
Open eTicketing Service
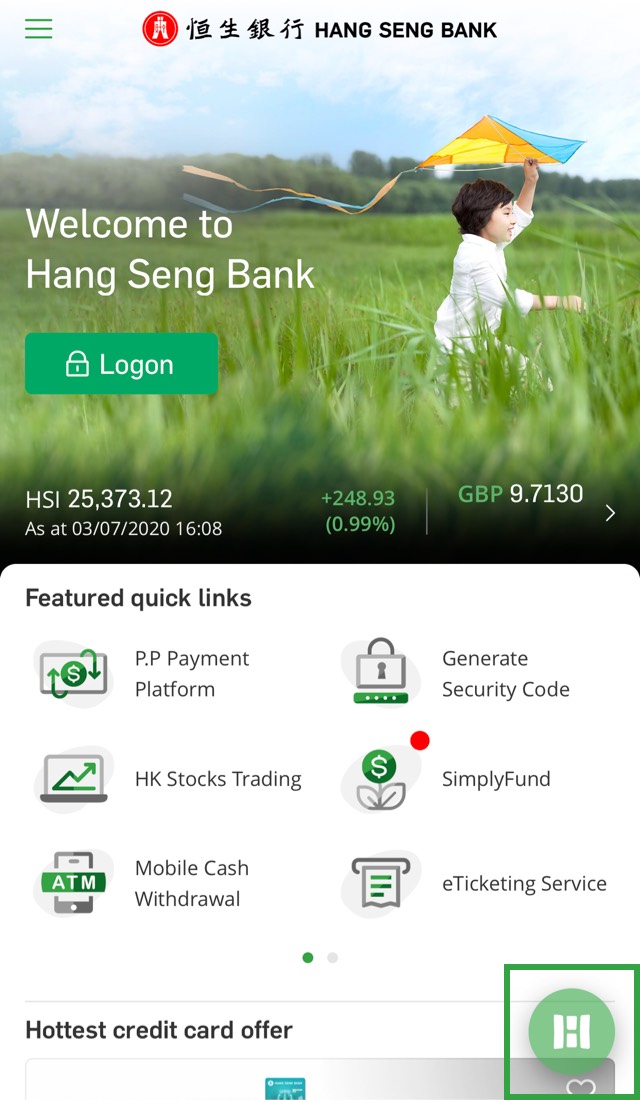pyautogui.click(x=475, y=883)
